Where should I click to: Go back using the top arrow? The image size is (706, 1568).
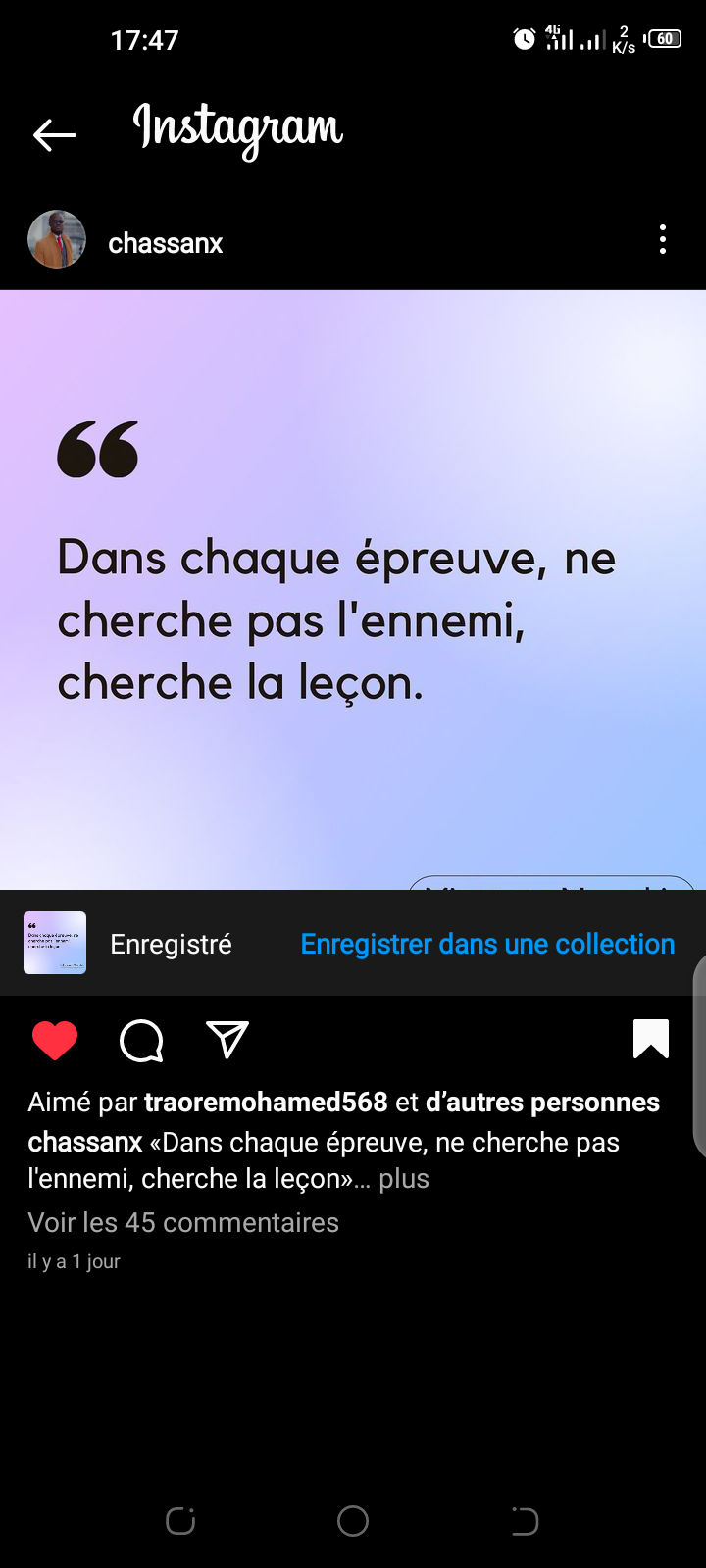point(55,134)
